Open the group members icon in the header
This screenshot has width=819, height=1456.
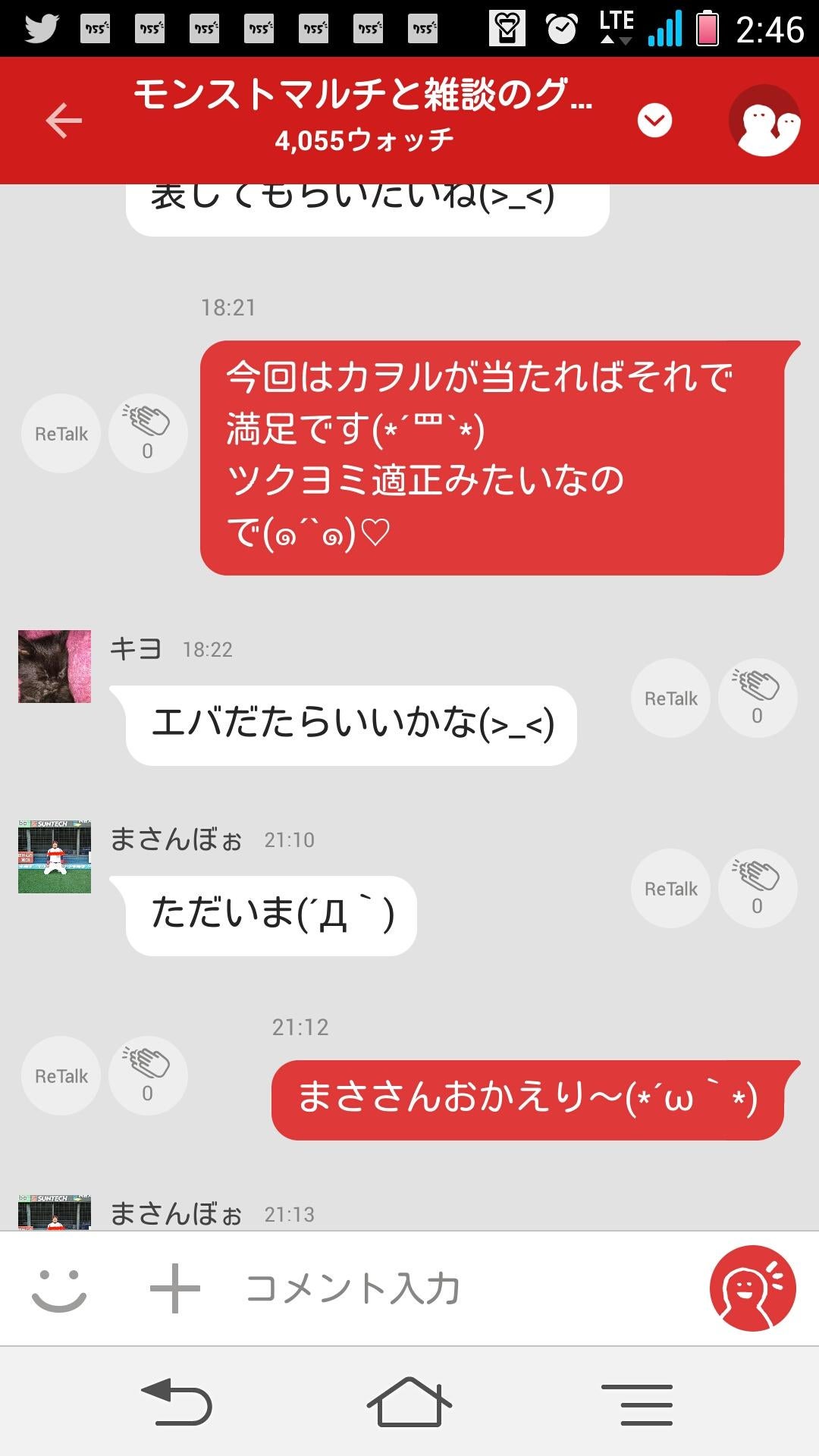pyautogui.click(x=766, y=121)
